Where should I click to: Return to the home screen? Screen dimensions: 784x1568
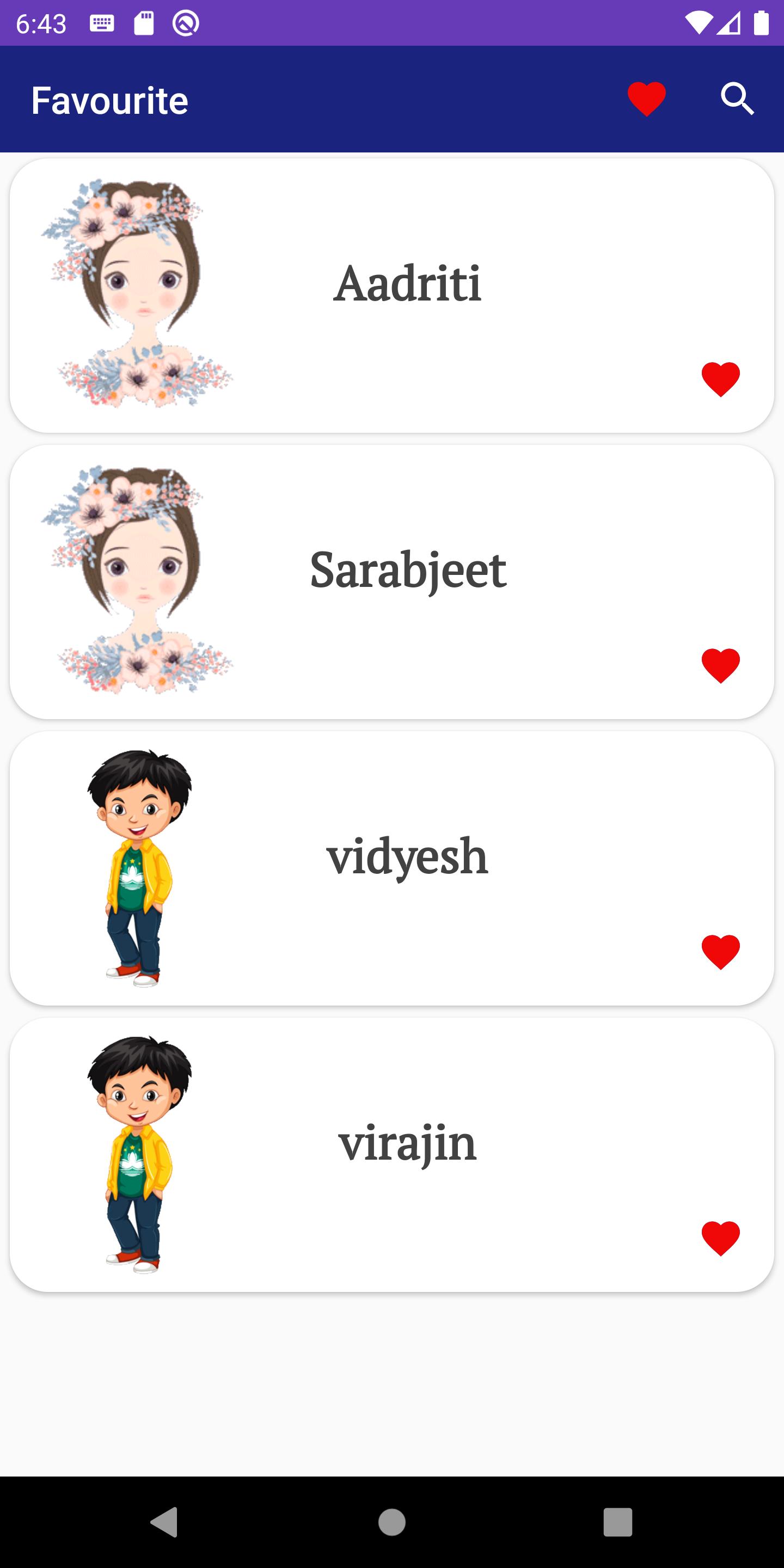[x=391, y=1522]
